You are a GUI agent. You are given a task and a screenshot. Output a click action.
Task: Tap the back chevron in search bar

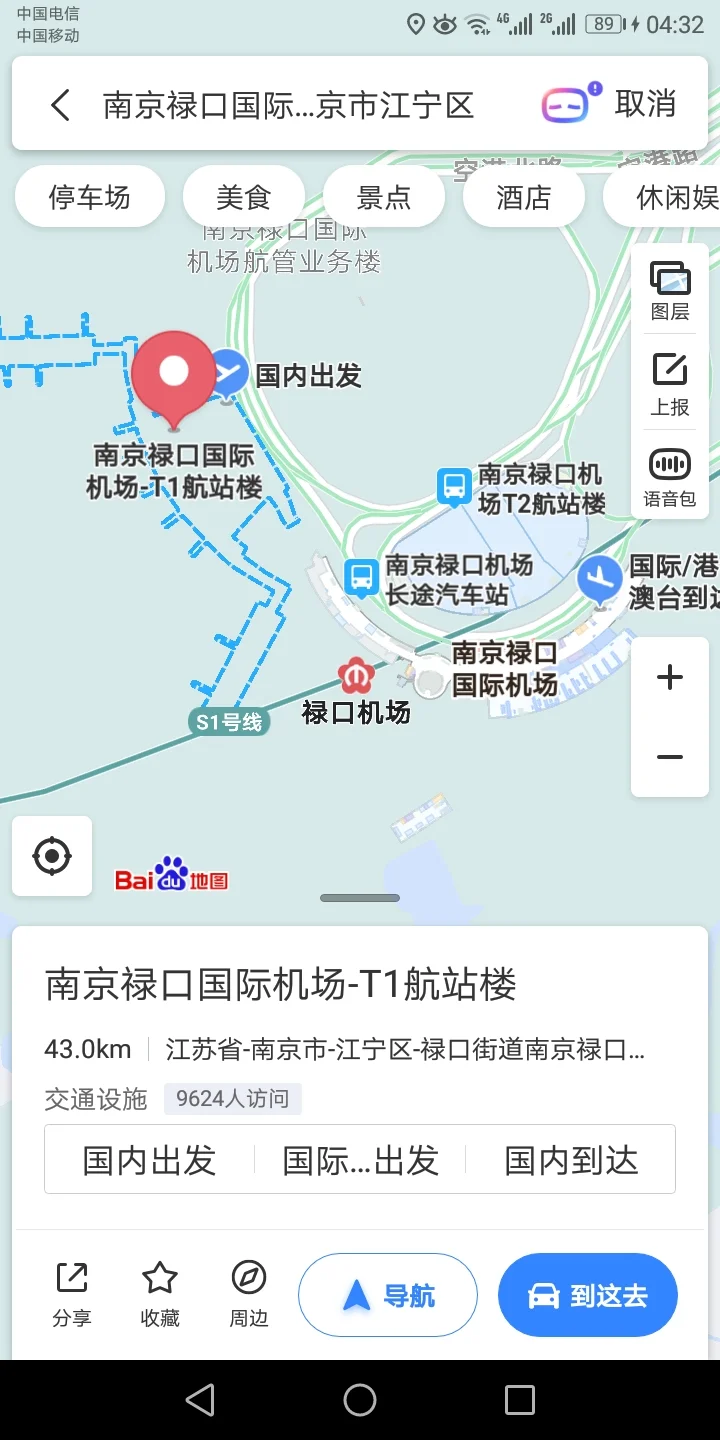click(59, 103)
